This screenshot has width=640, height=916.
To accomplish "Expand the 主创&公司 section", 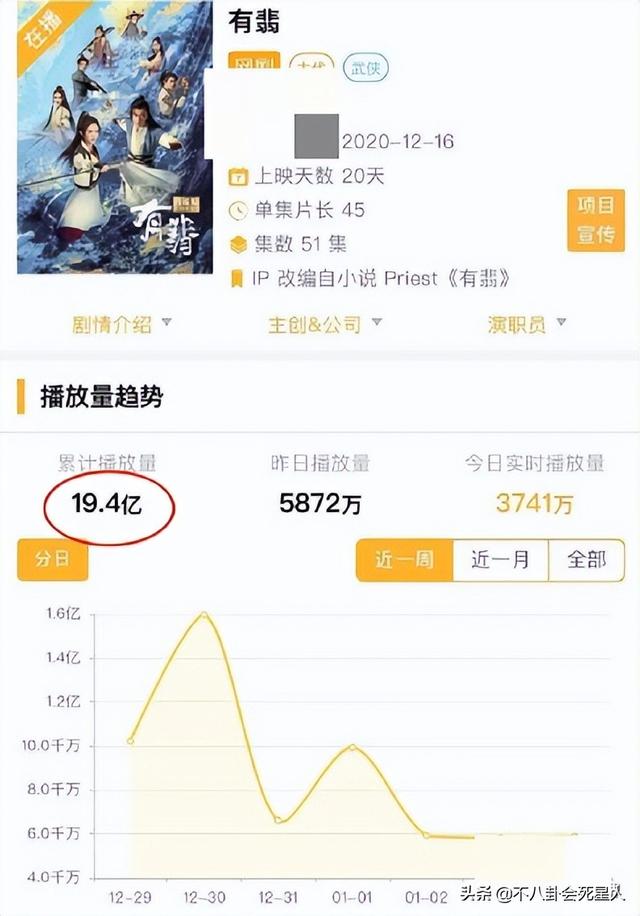I will pyautogui.click(x=325, y=324).
